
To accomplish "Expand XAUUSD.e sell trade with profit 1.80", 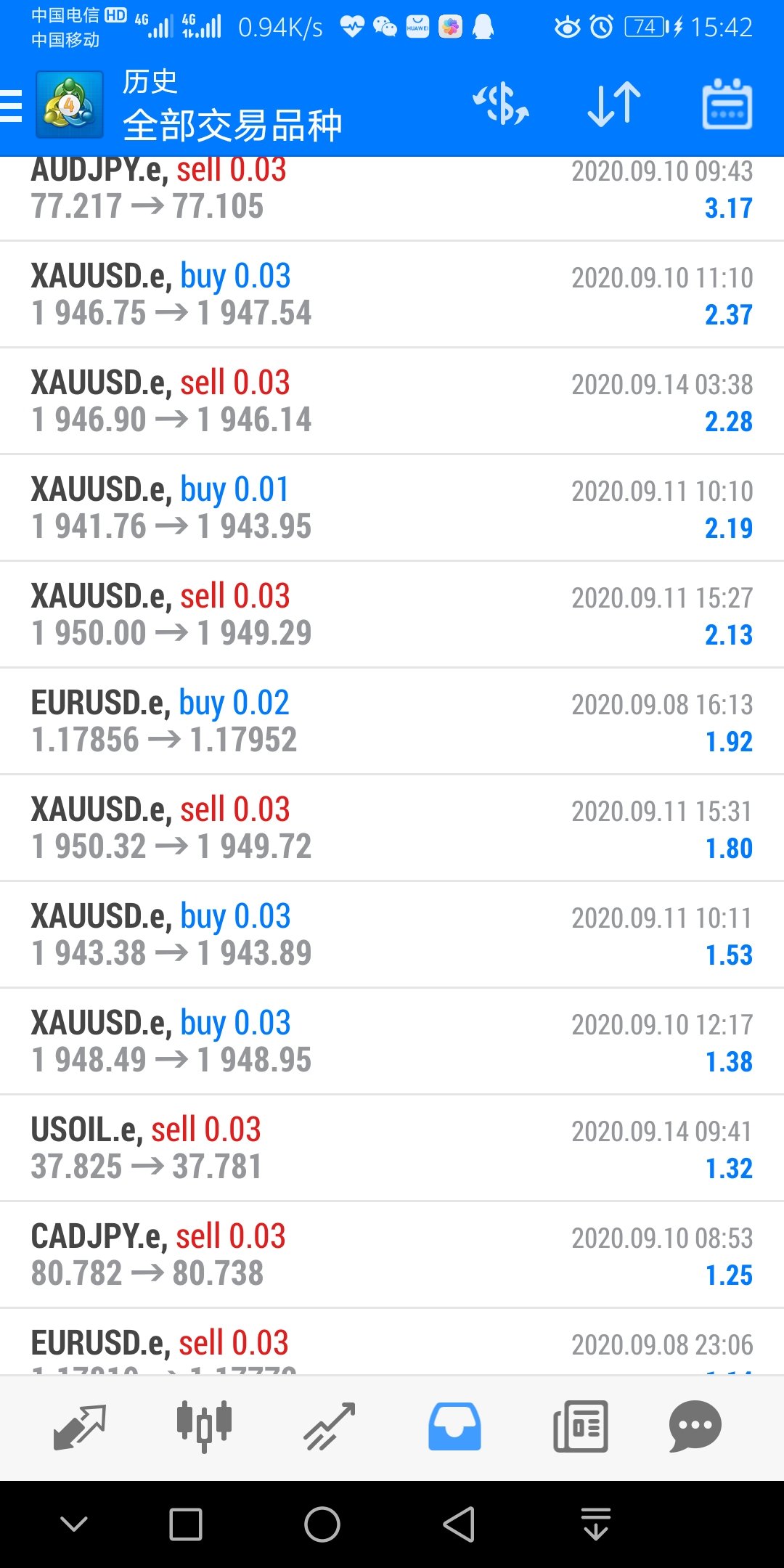I will pyautogui.click(x=392, y=828).
